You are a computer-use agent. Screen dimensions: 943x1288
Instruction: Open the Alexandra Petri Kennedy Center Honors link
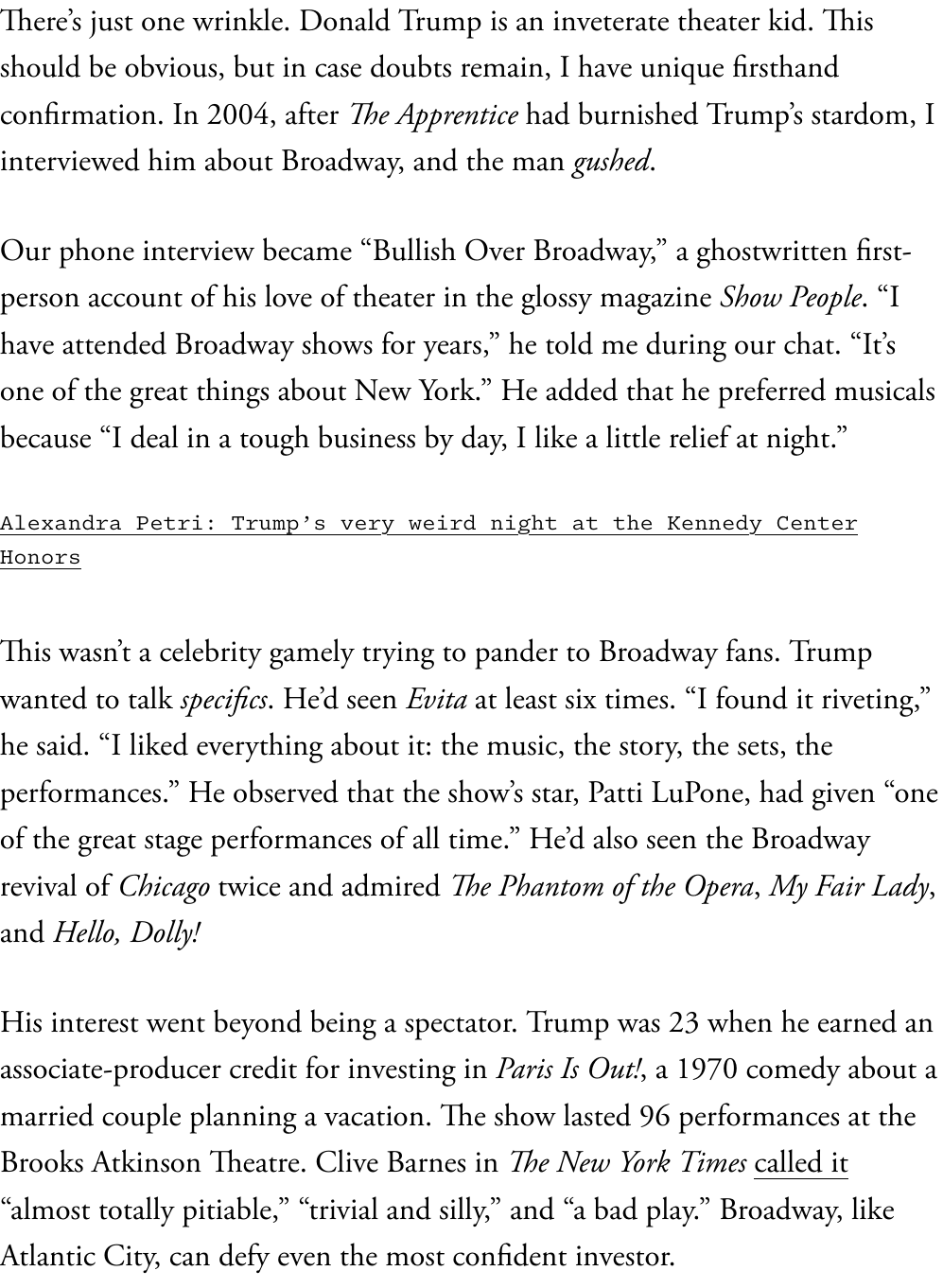(428, 540)
